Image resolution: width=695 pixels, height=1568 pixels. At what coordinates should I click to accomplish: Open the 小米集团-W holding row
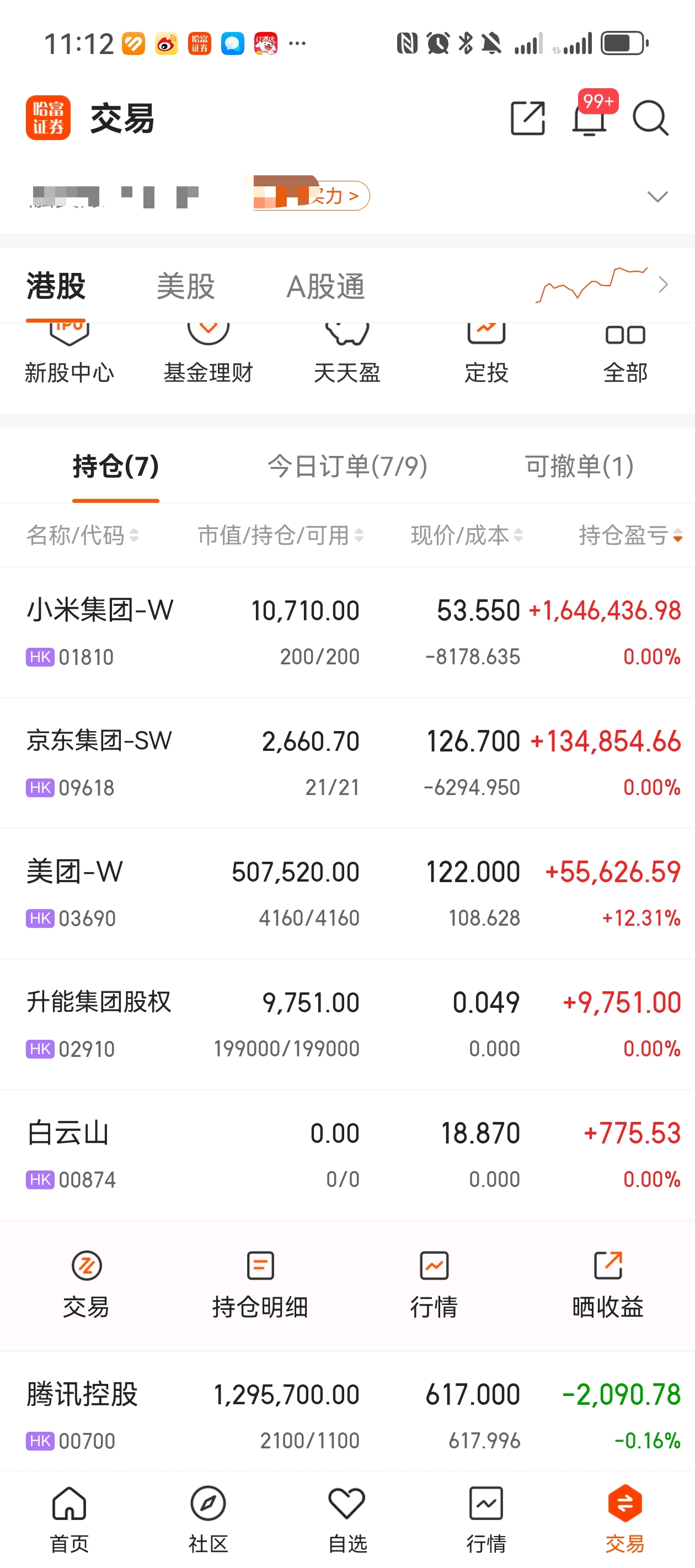pyautogui.click(x=347, y=632)
